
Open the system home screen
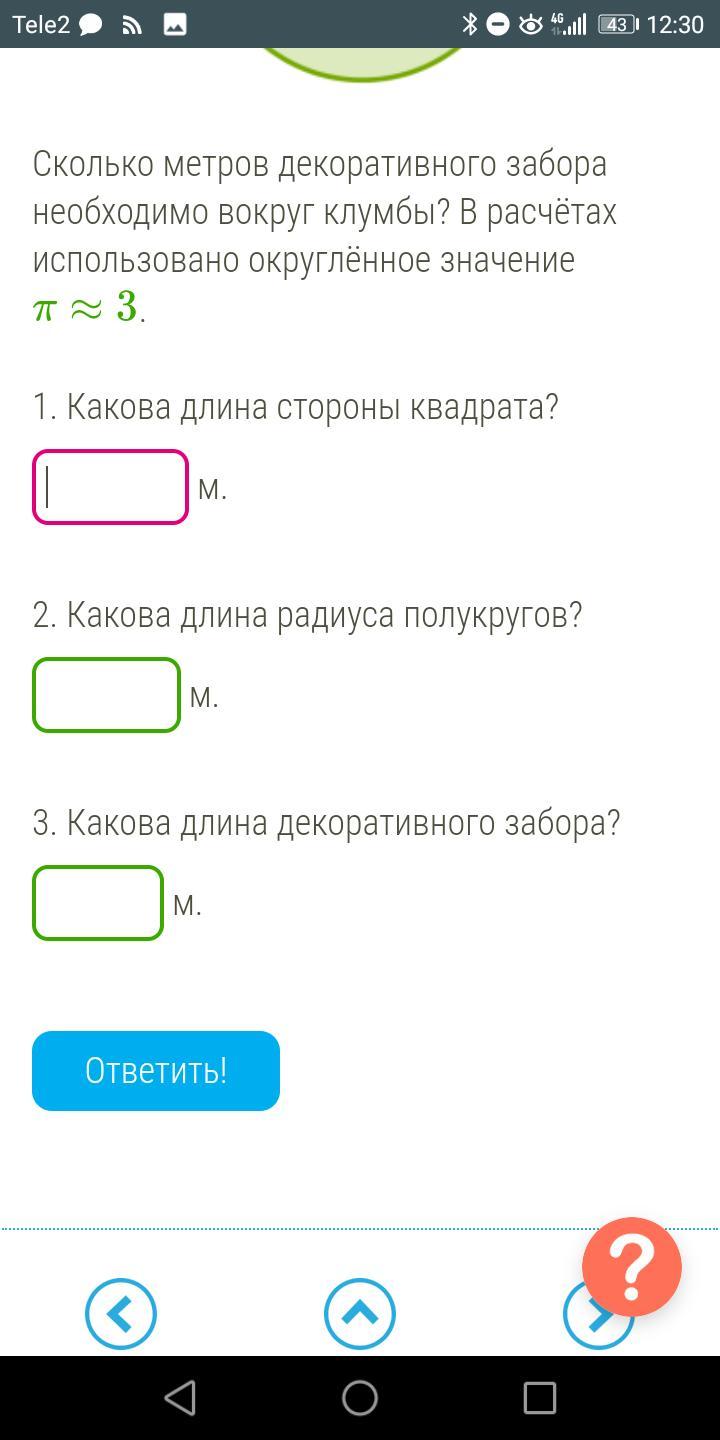[x=360, y=1398]
